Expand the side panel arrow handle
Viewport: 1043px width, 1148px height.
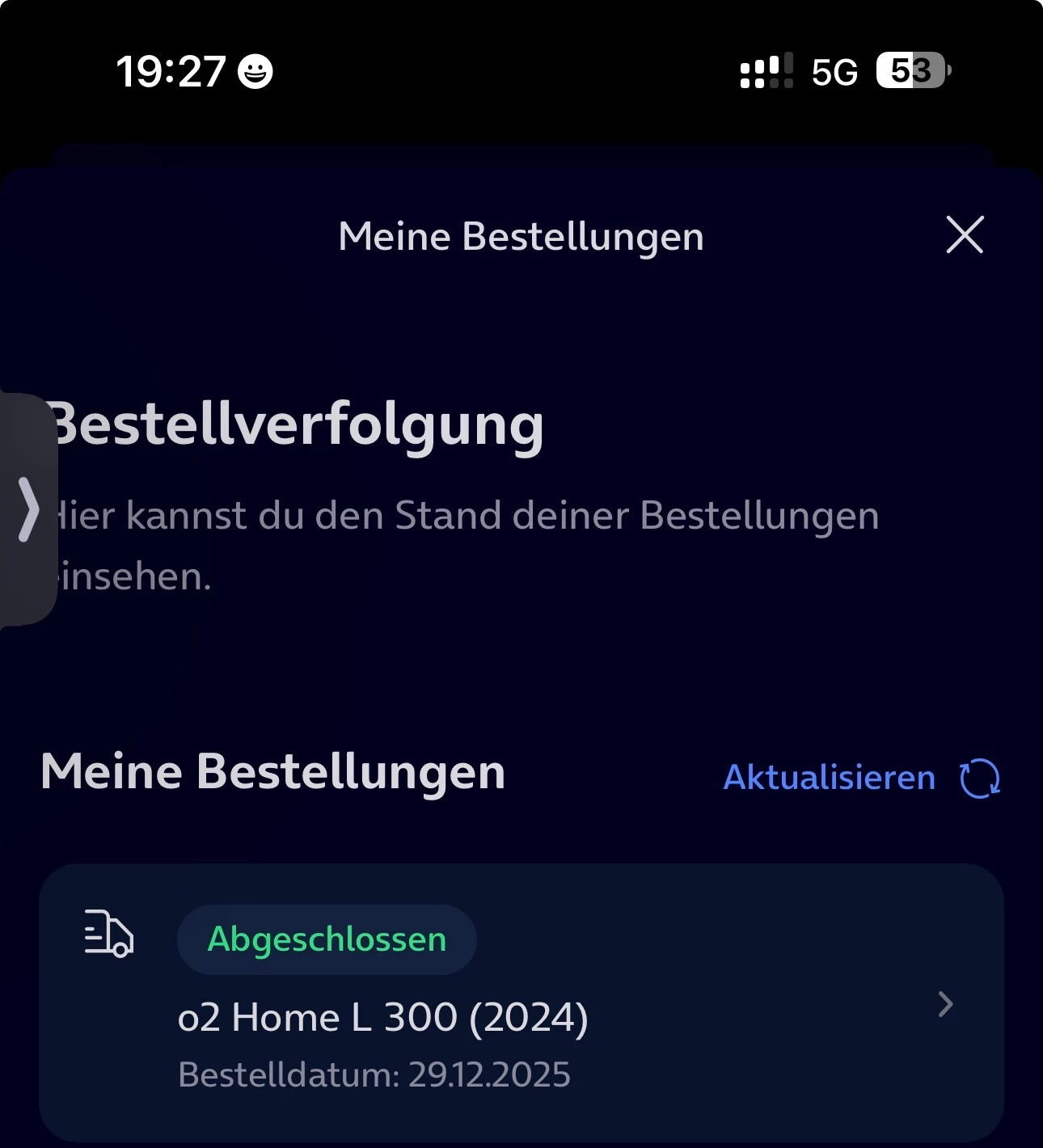pyautogui.click(x=27, y=509)
